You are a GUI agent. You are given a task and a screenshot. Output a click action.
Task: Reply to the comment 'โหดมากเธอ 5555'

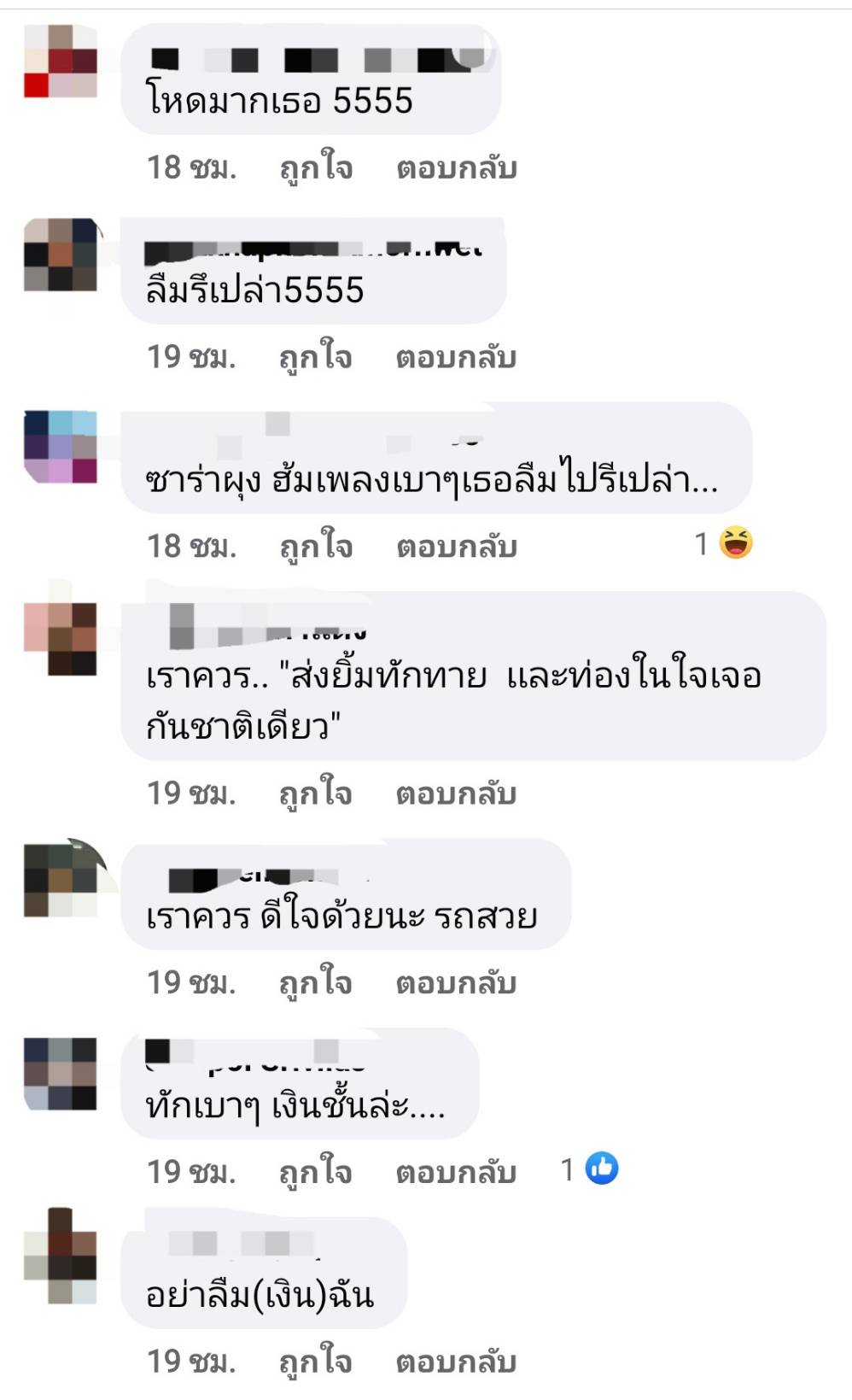(456, 168)
